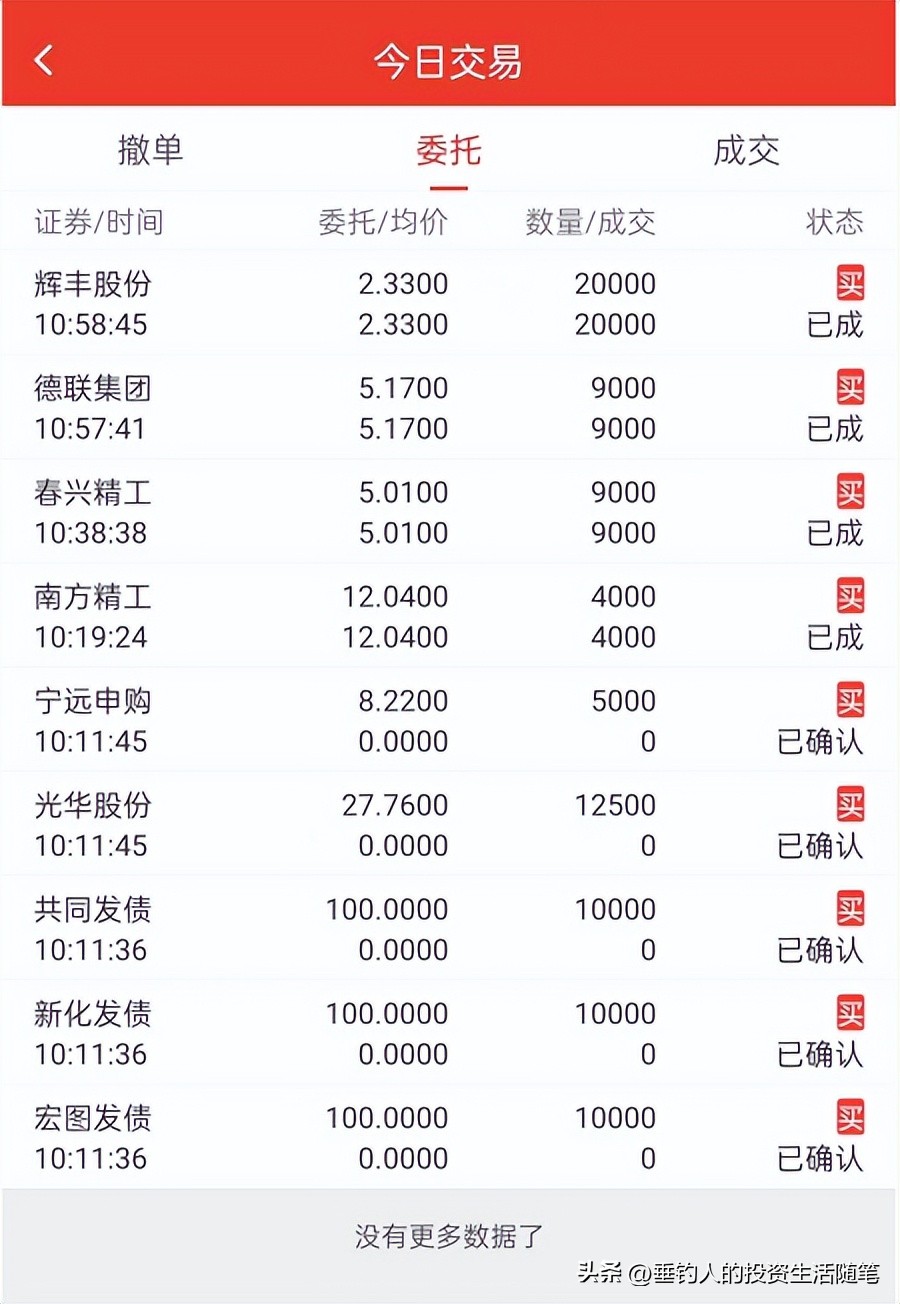Click the 没有更多数据了 footer message
The height and width of the screenshot is (1304, 900).
449,1236
